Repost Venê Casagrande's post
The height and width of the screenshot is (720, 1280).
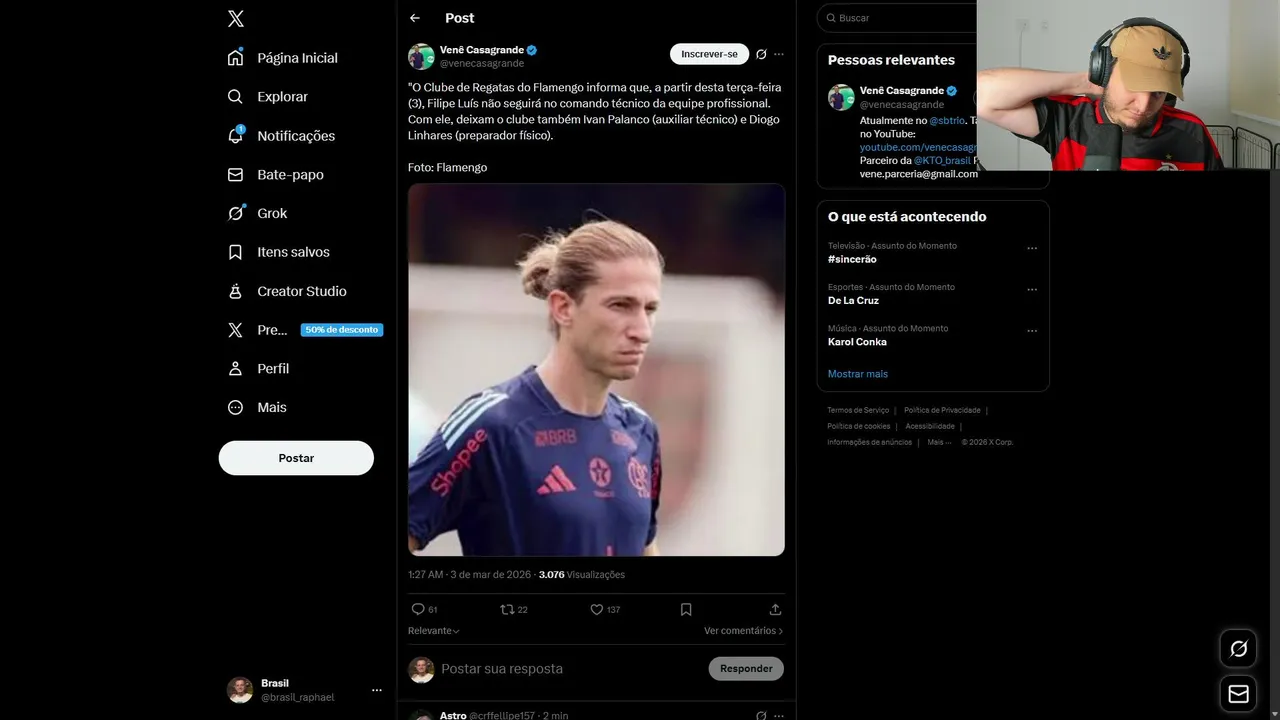[x=507, y=609]
